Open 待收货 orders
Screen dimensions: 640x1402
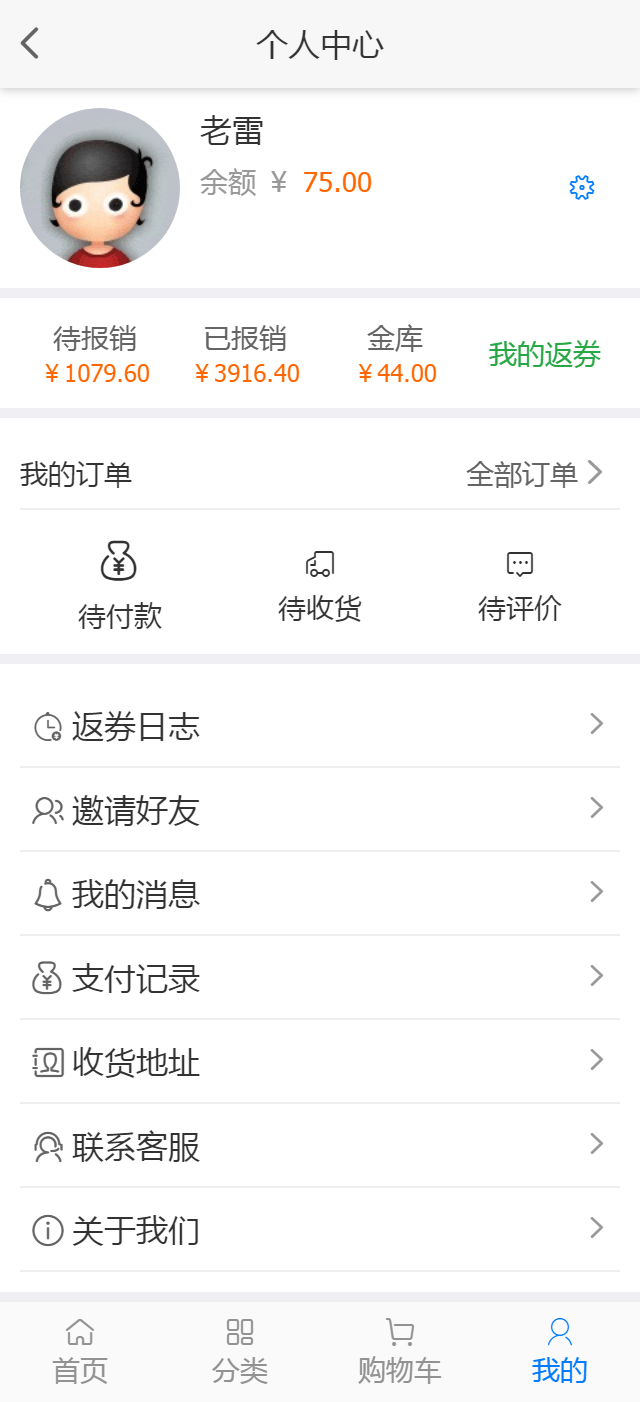(320, 586)
